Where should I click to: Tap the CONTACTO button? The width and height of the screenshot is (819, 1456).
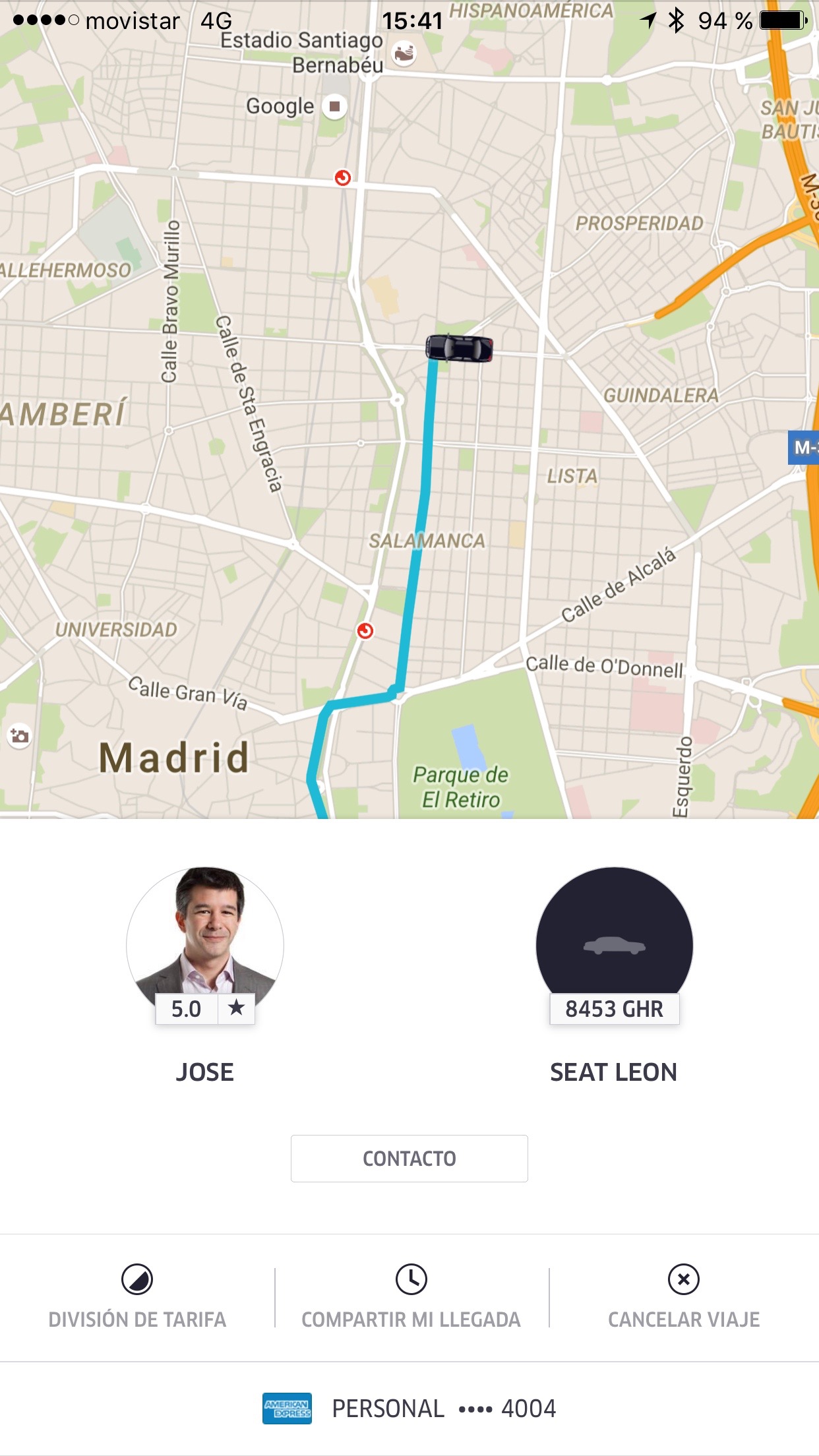409,1158
